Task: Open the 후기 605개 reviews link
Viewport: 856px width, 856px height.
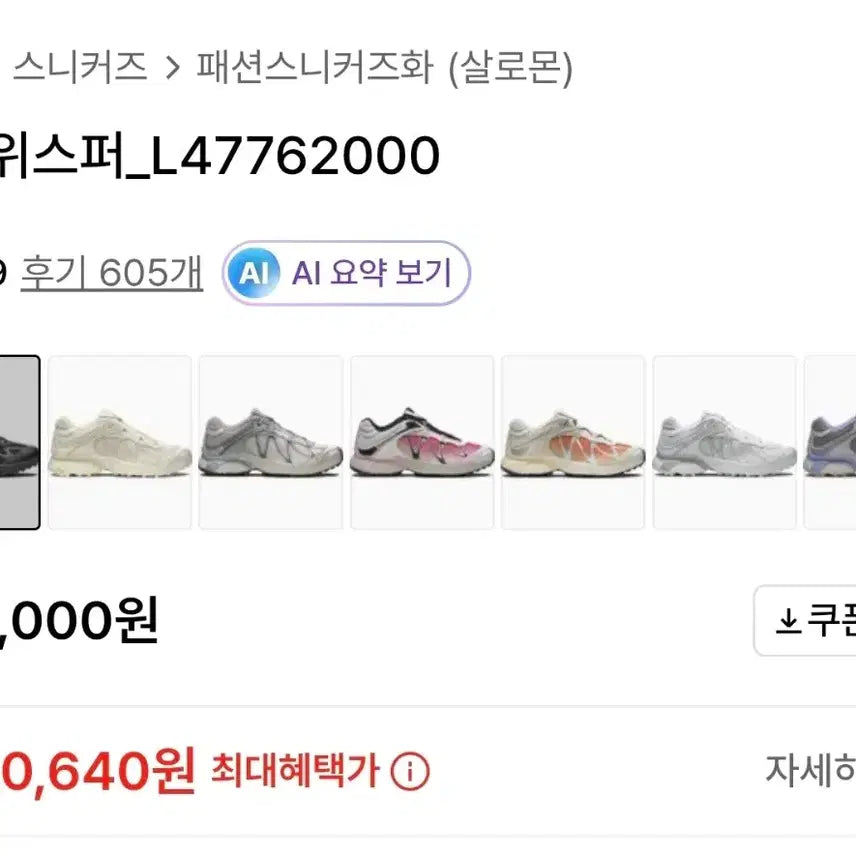Action: click(112, 272)
